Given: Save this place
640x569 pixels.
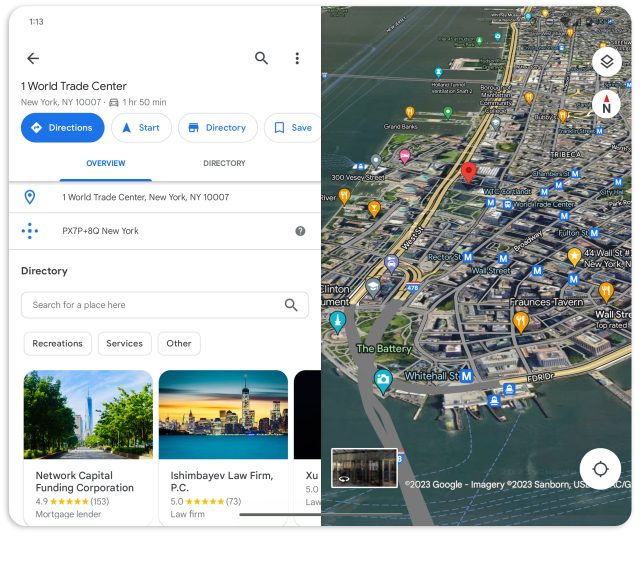Looking at the screenshot, I should tap(293, 128).
